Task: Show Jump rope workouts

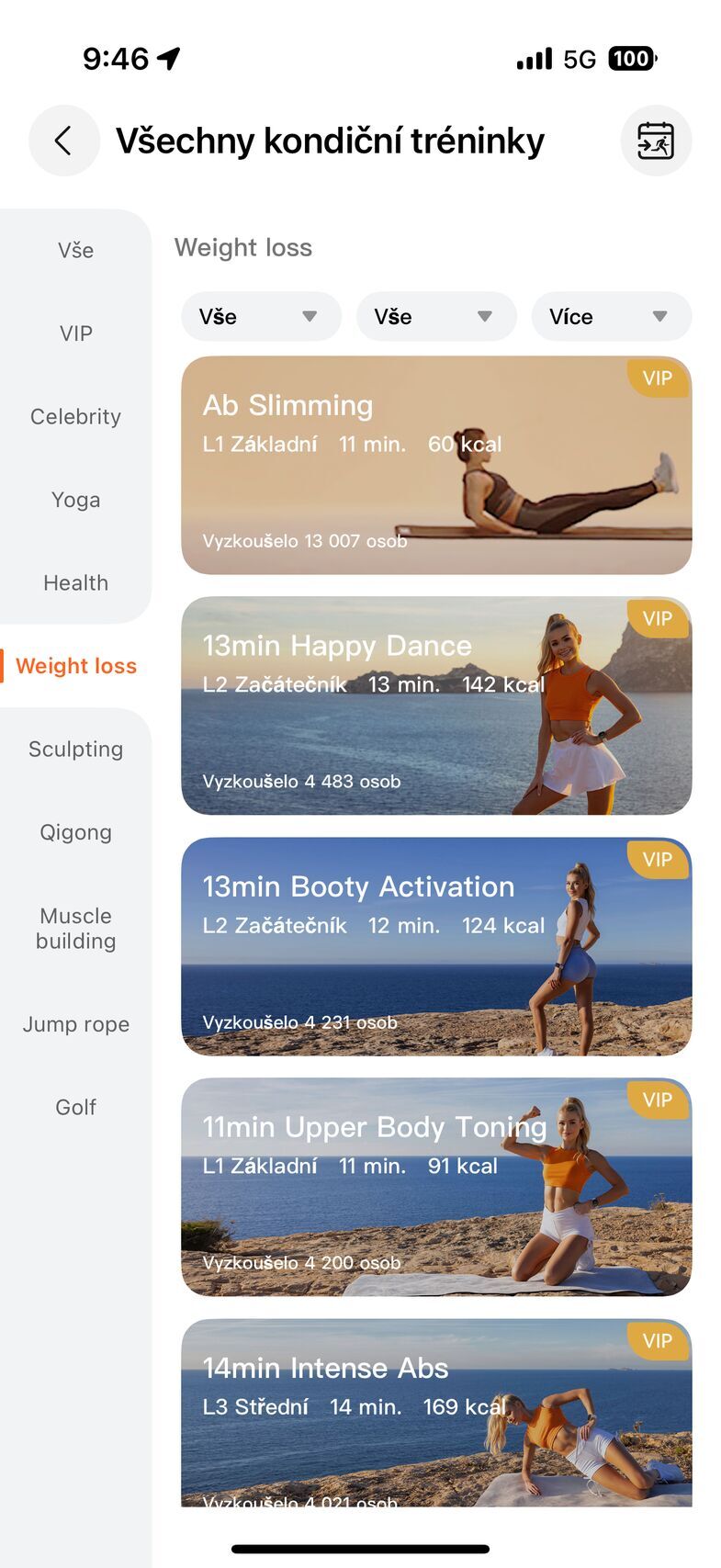Action: [75, 1024]
